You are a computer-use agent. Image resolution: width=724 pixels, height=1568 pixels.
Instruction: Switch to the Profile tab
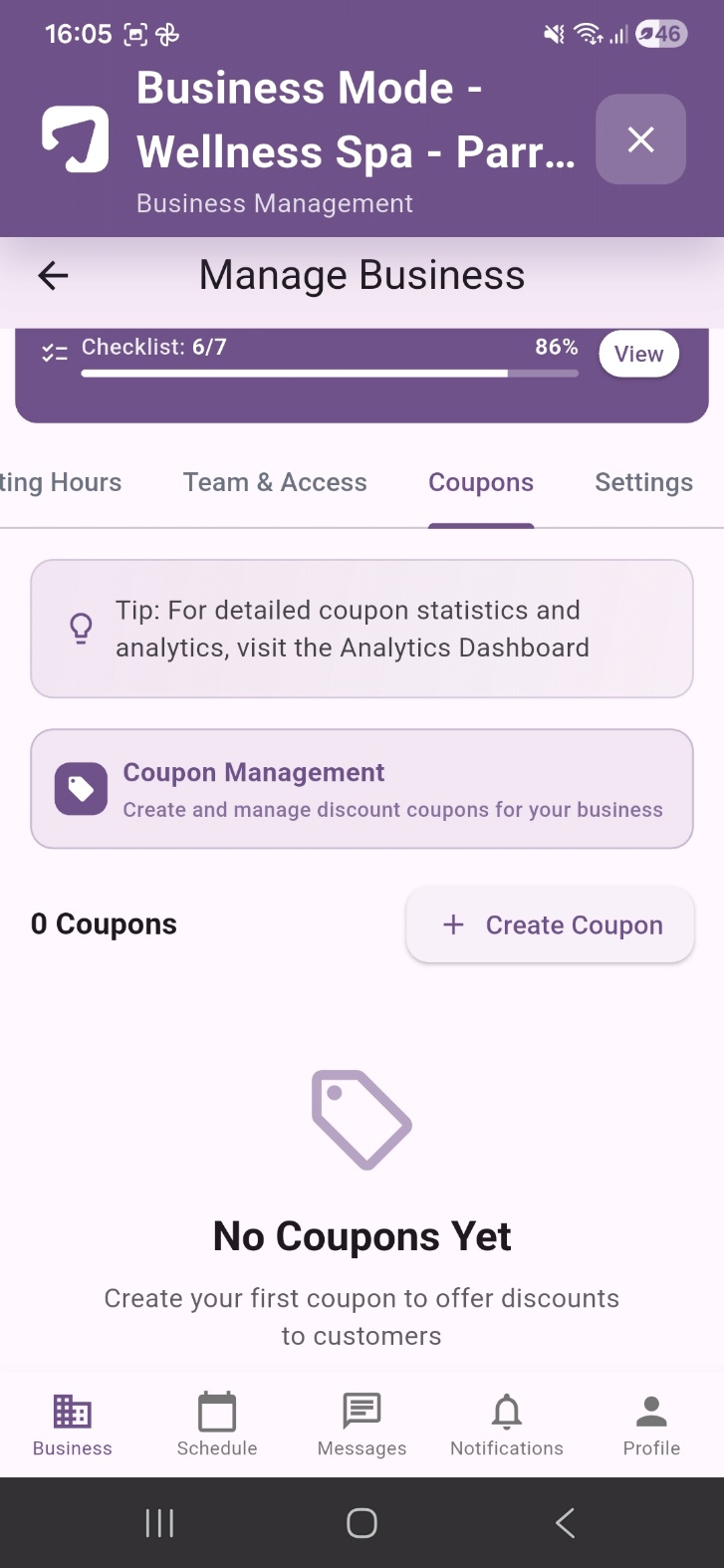(651, 1425)
